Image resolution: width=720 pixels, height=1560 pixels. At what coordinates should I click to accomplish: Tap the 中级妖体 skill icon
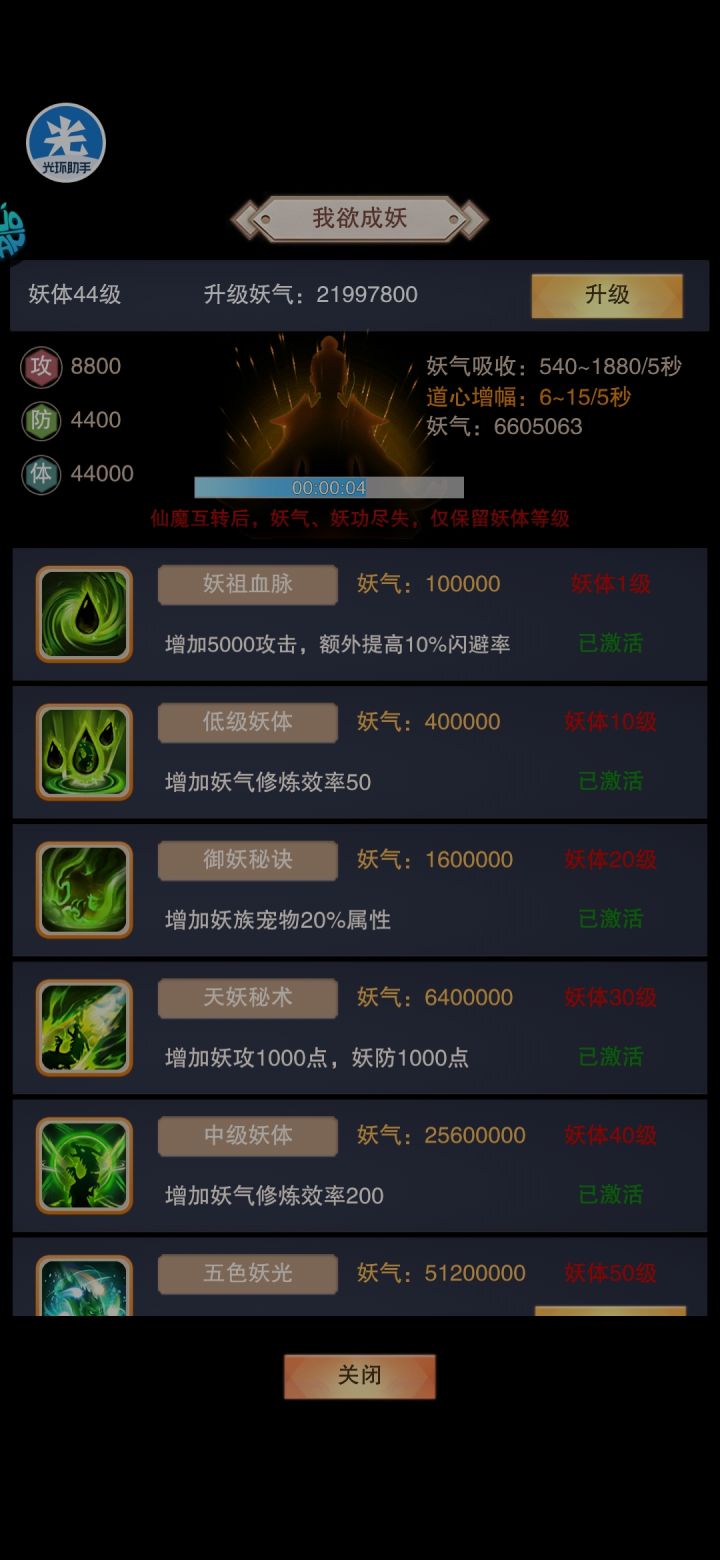pyautogui.click(x=83, y=1164)
